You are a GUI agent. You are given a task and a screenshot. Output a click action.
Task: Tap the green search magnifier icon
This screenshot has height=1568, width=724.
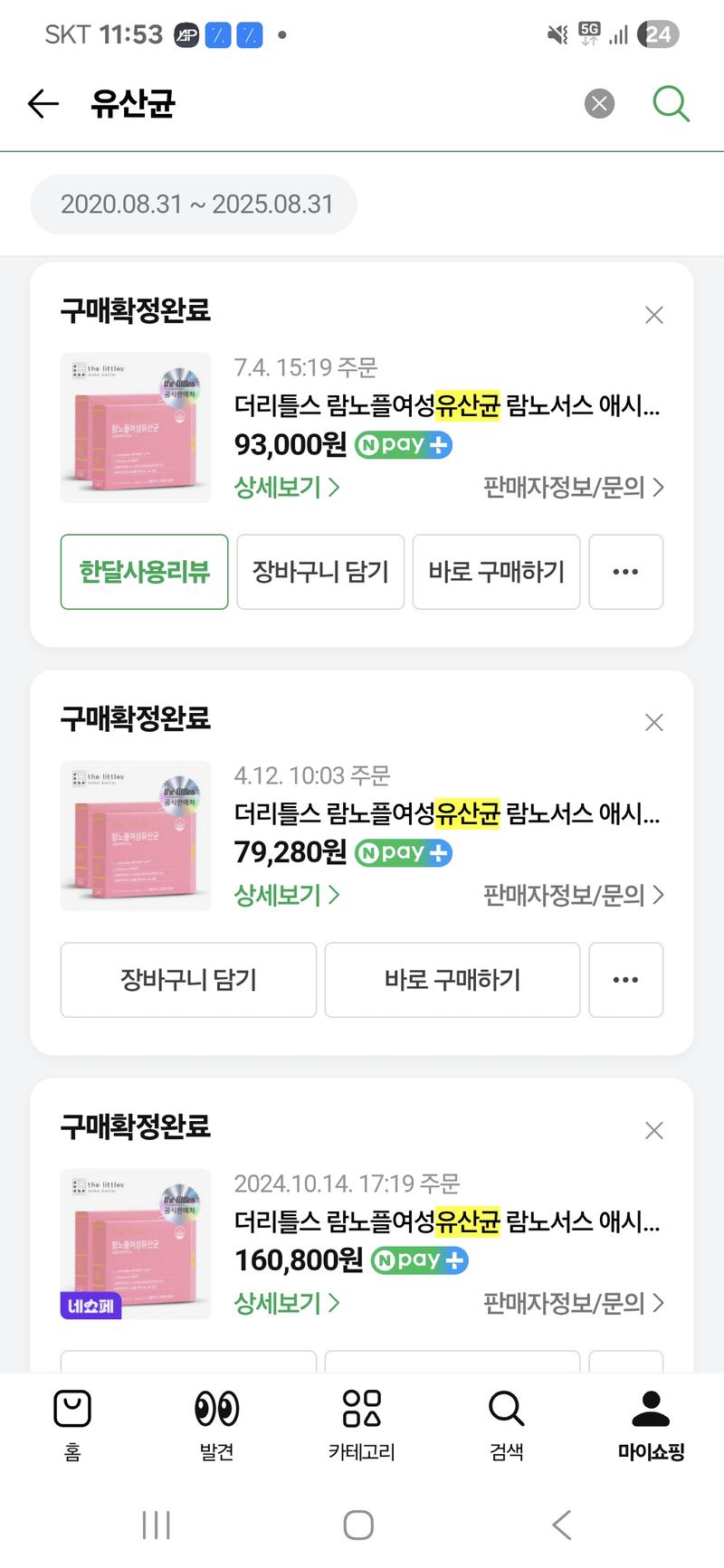click(x=671, y=104)
